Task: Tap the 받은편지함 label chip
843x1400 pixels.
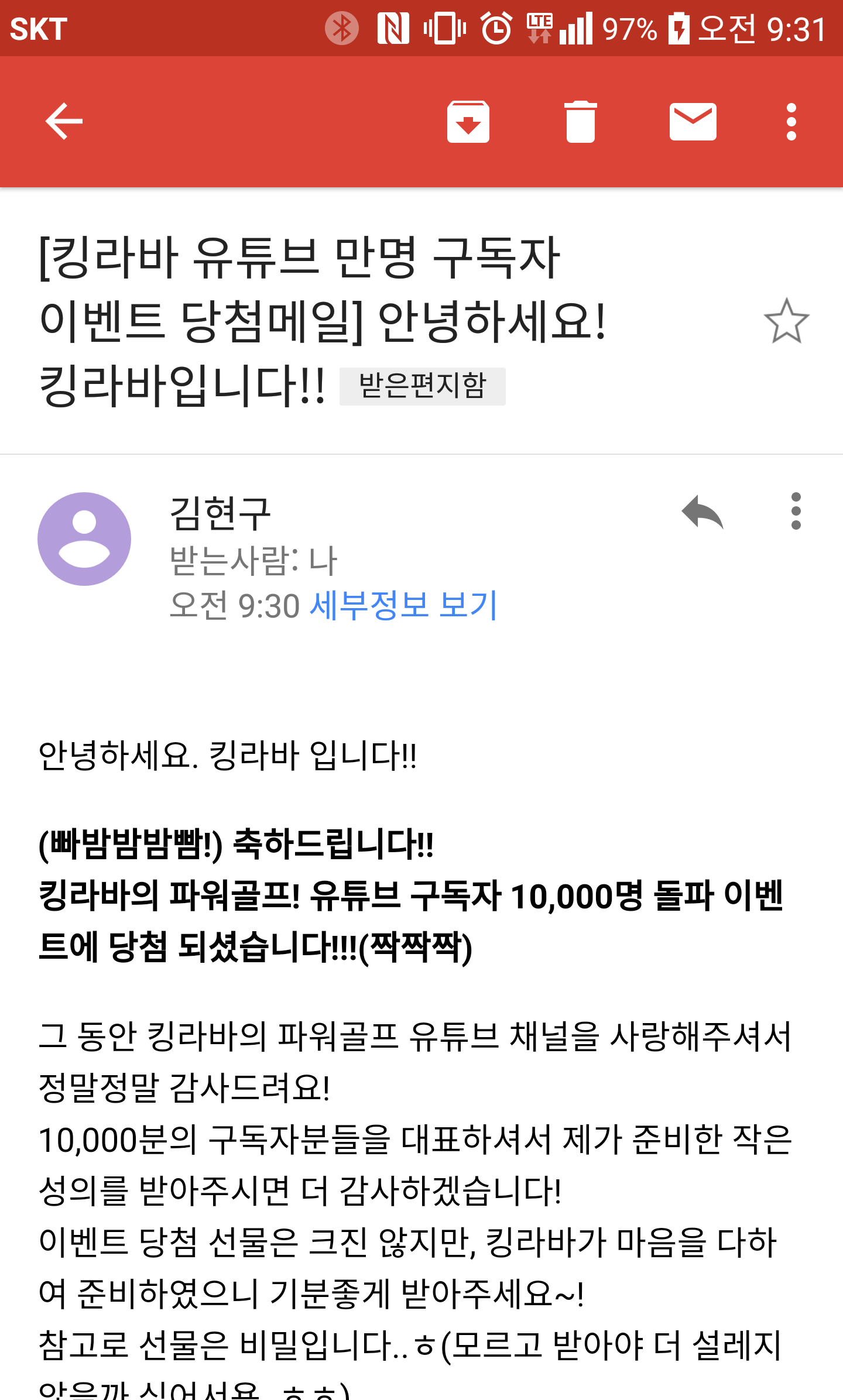Action: [x=422, y=386]
